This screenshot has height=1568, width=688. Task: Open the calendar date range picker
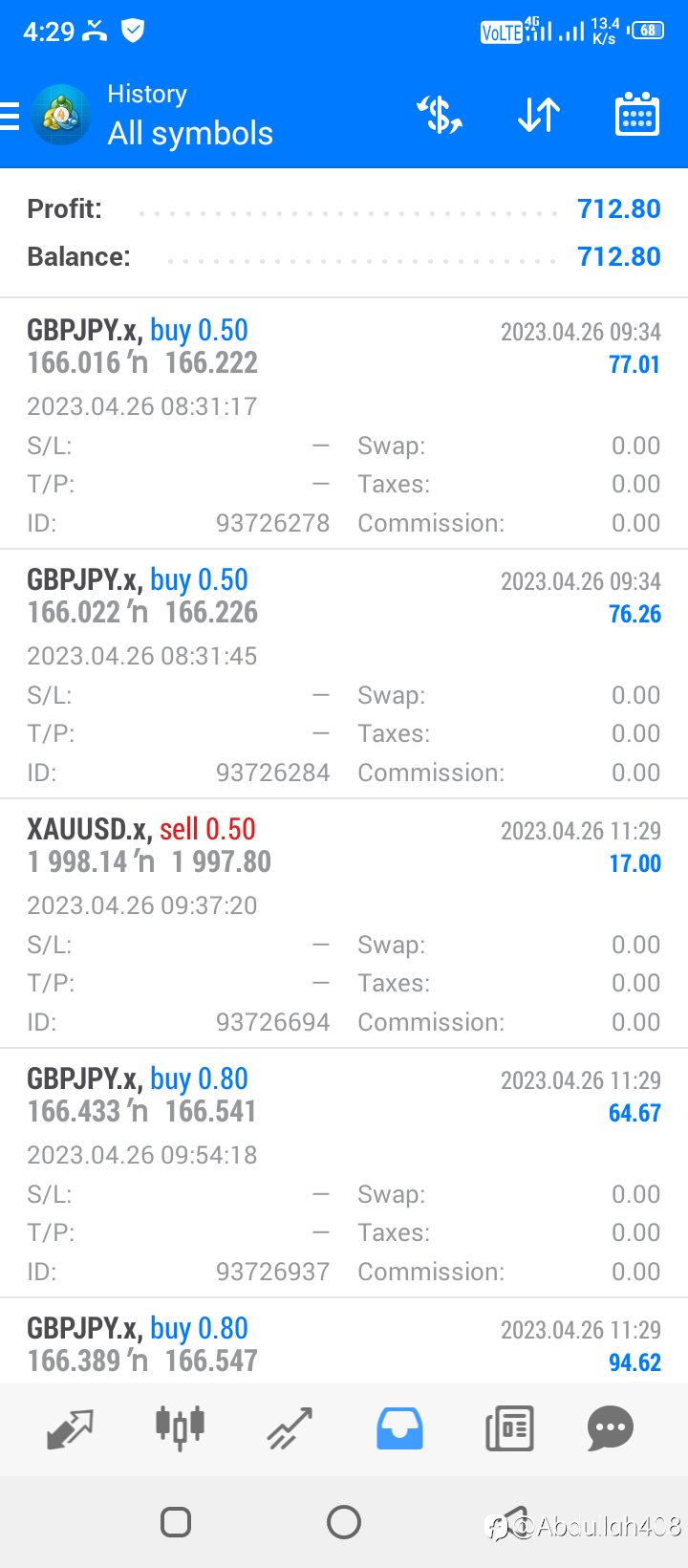(x=636, y=116)
